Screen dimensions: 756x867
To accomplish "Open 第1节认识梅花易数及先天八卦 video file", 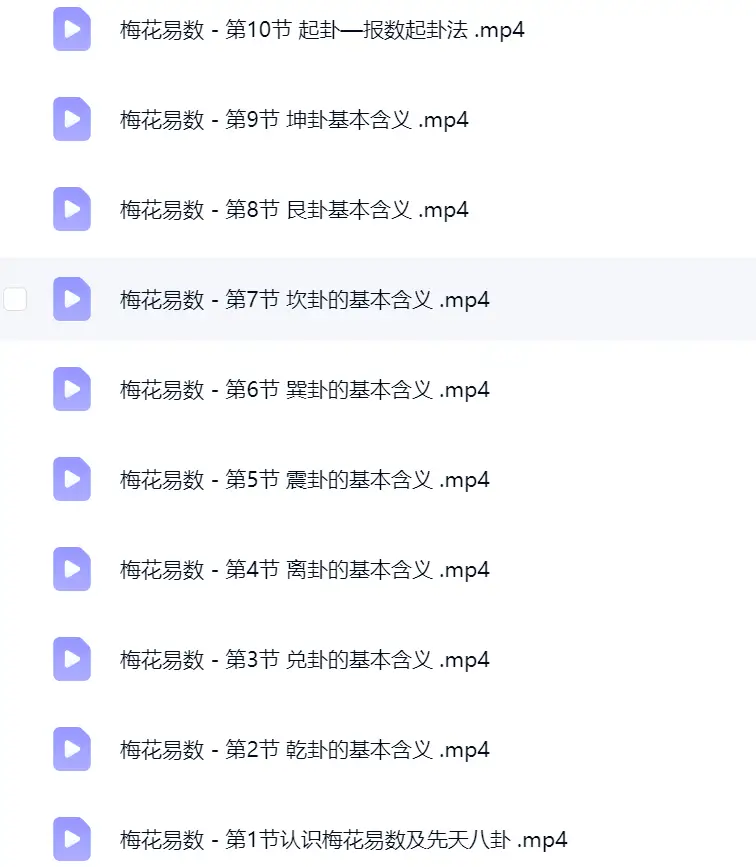I will (343, 840).
